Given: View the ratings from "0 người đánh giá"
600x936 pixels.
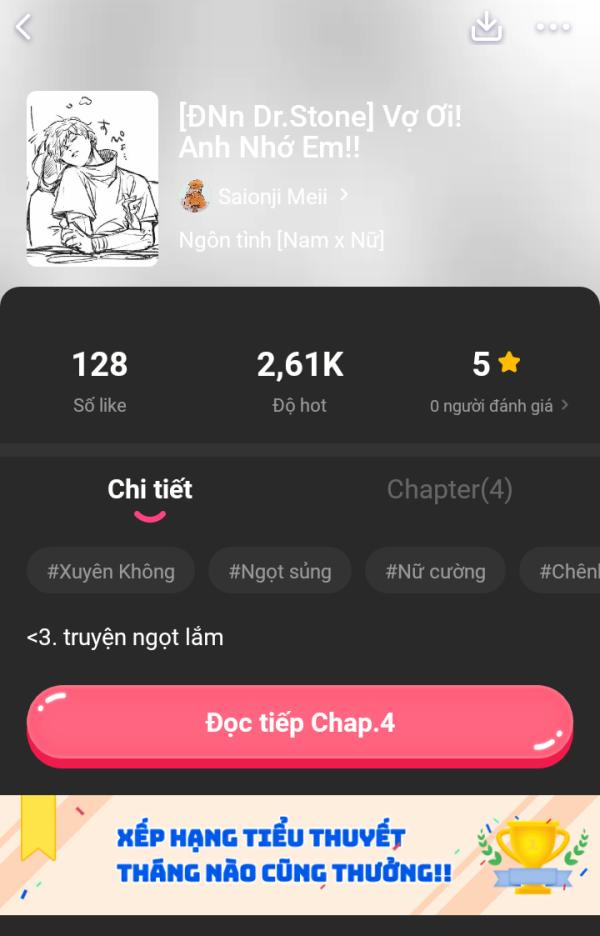Looking at the screenshot, I should click(499, 406).
